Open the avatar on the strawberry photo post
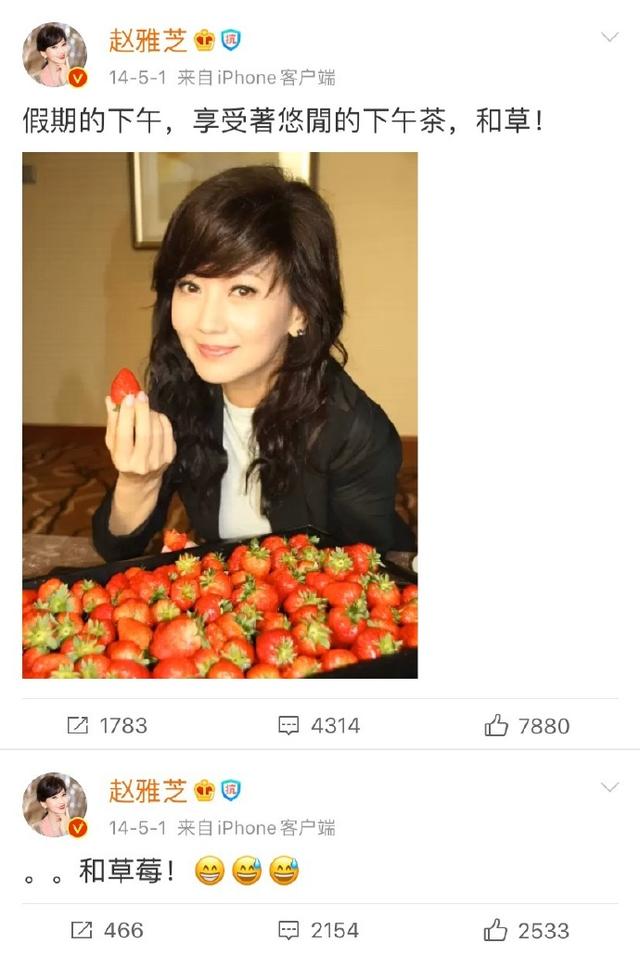This screenshot has width=640, height=956. (54, 54)
